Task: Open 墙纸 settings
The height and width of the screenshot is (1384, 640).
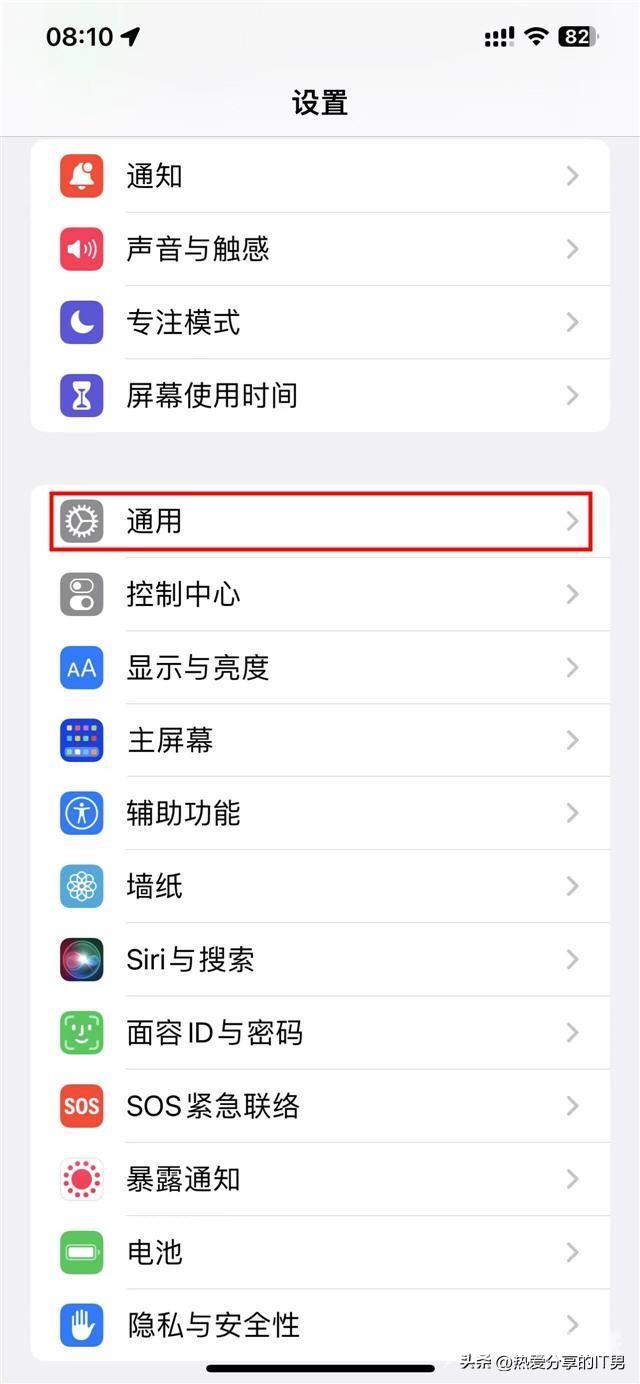Action: click(320, 886)
